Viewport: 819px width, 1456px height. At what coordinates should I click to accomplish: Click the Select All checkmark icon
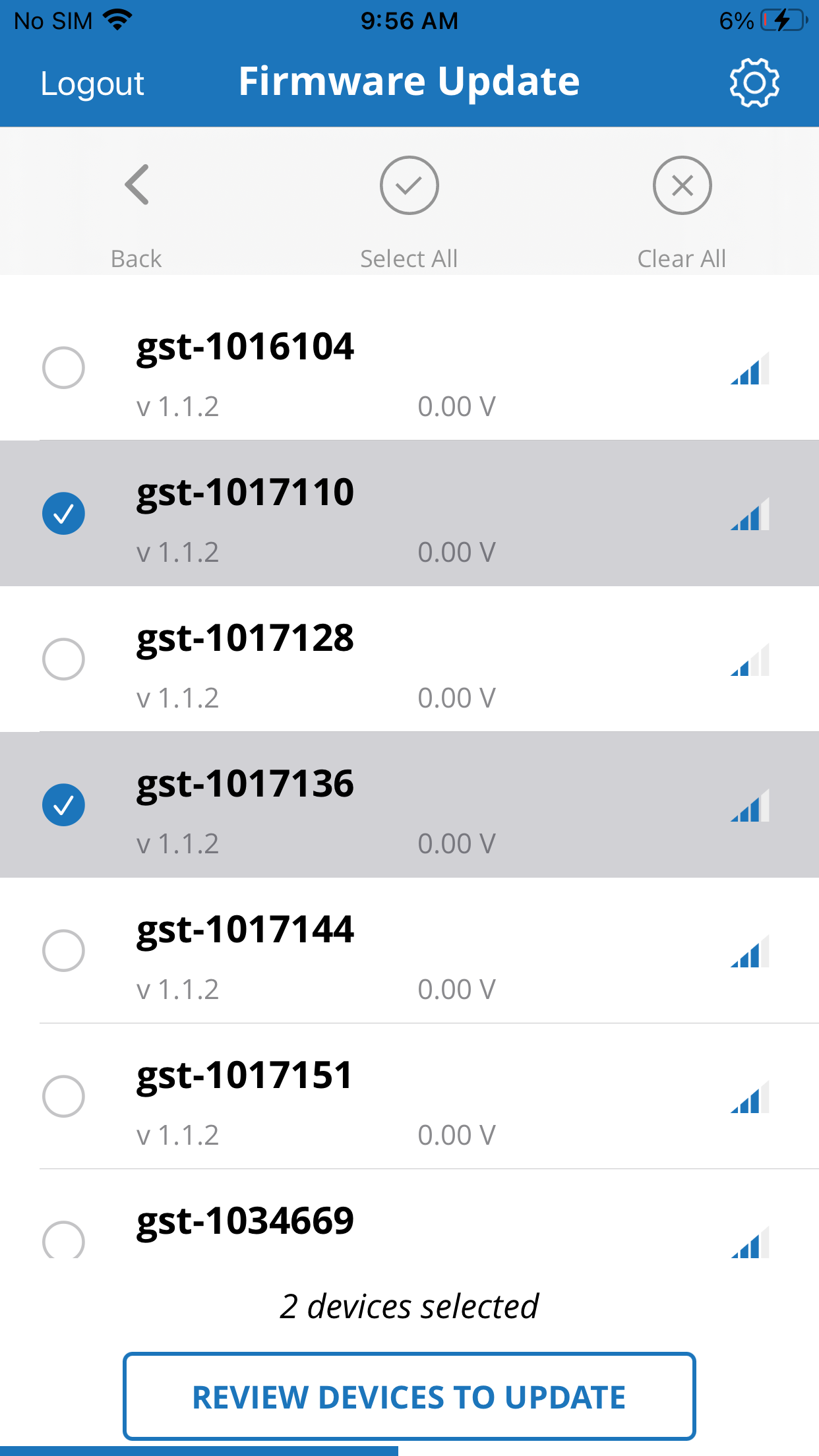click(x=409, y=185)
